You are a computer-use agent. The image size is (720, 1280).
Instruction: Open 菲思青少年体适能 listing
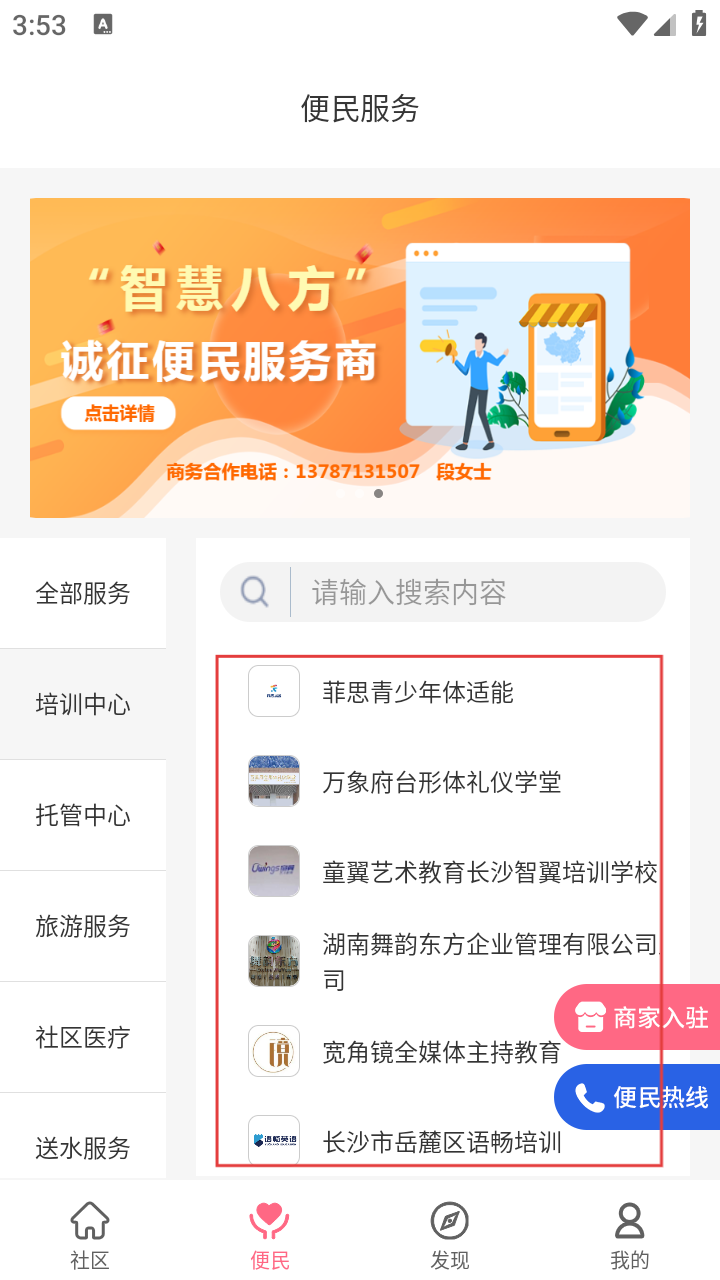click(x=417, y=692)
